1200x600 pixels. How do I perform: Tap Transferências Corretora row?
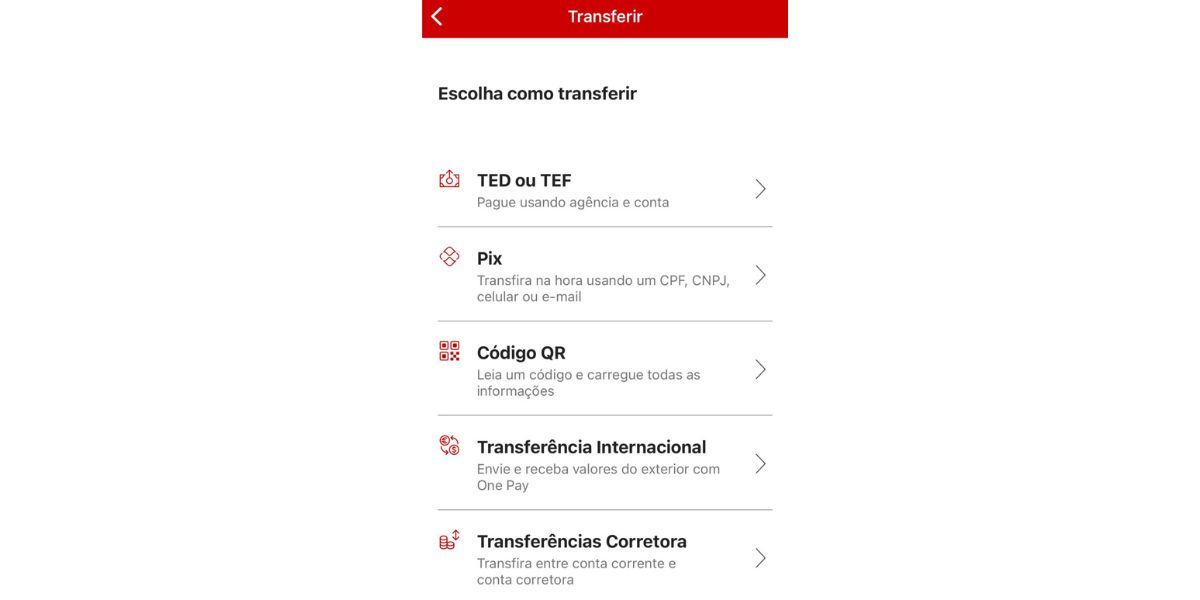(x=604, y=558)
